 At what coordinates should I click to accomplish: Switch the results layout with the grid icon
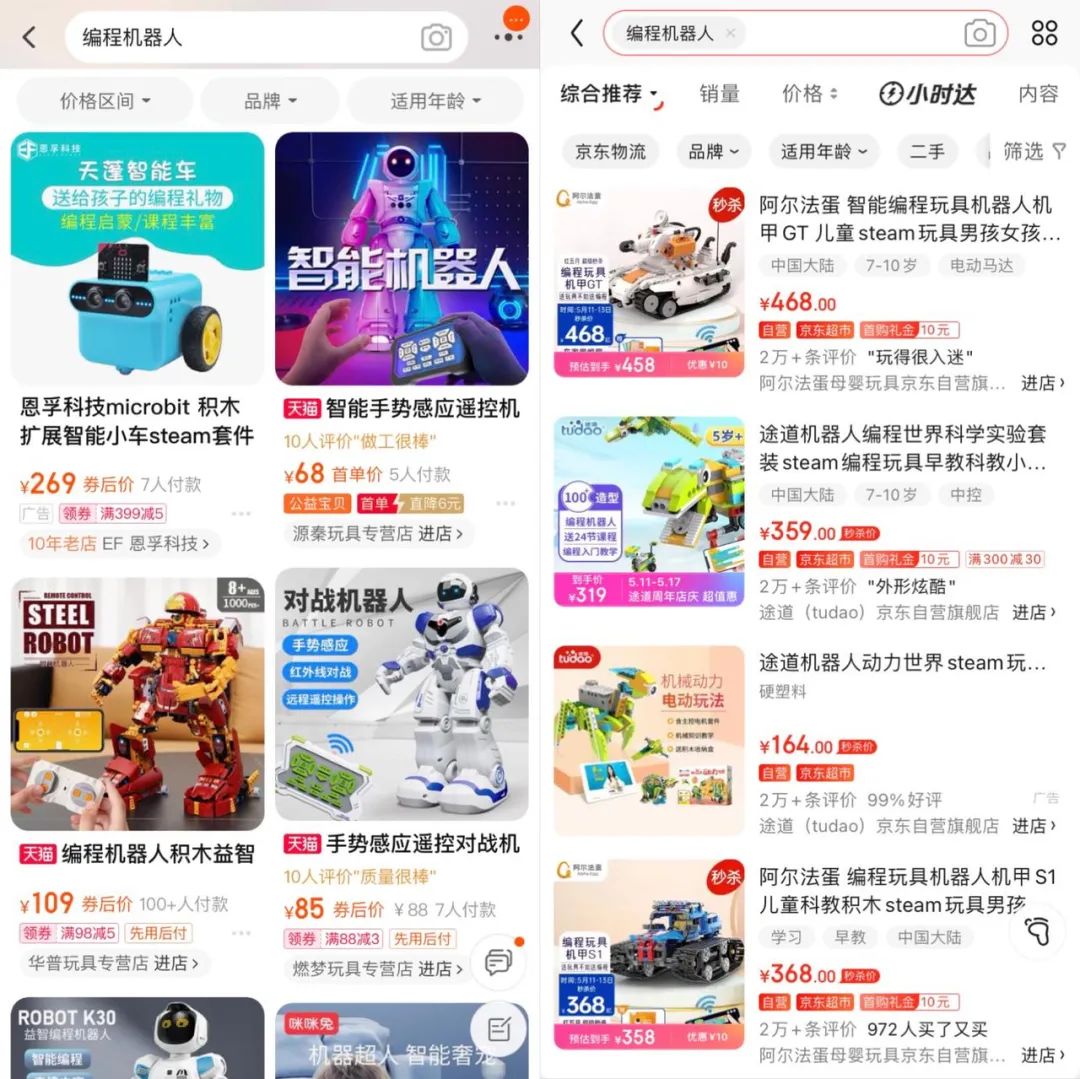click(1044, 33)
